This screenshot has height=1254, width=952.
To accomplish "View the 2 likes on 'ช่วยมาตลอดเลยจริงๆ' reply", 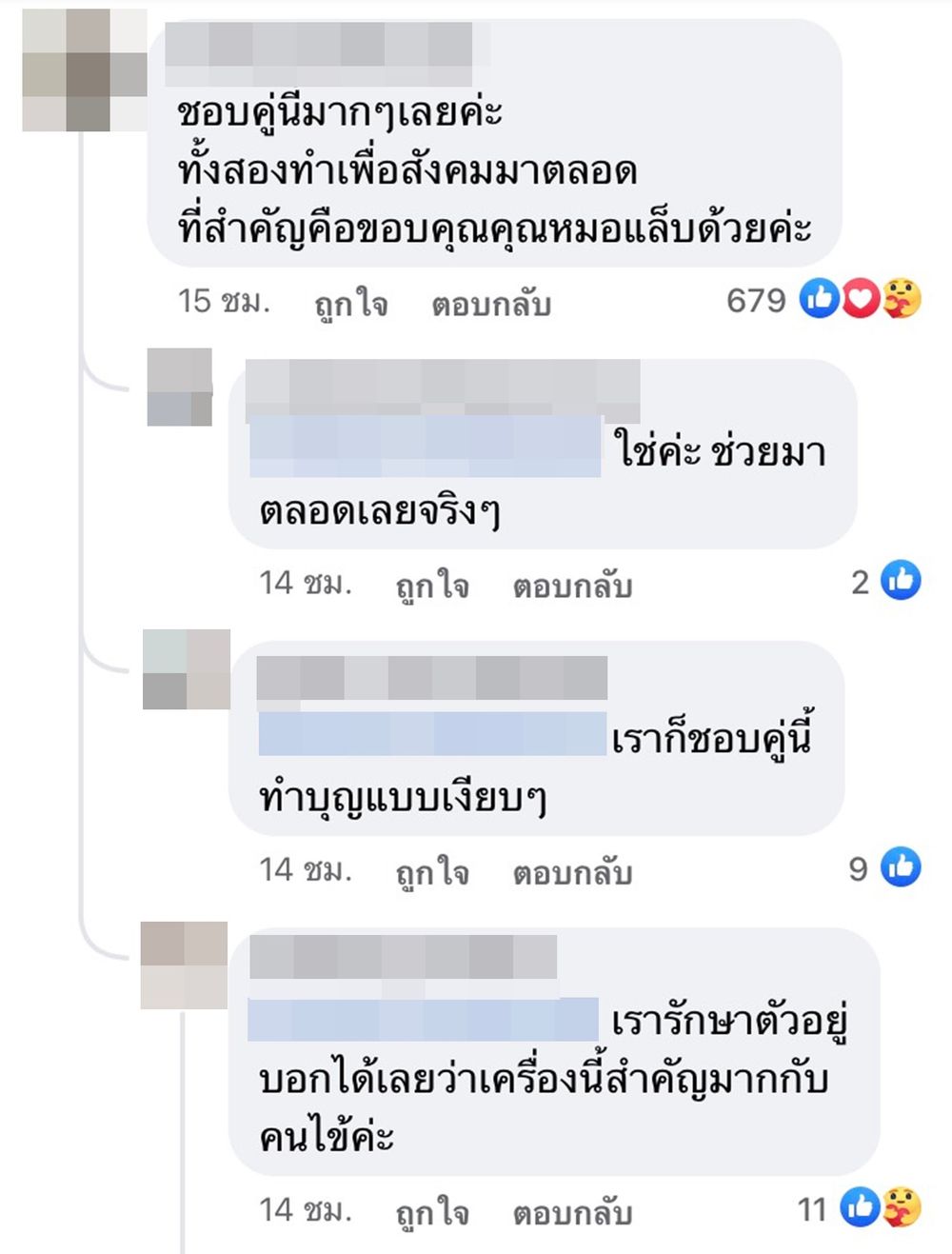I will point(887,581).
